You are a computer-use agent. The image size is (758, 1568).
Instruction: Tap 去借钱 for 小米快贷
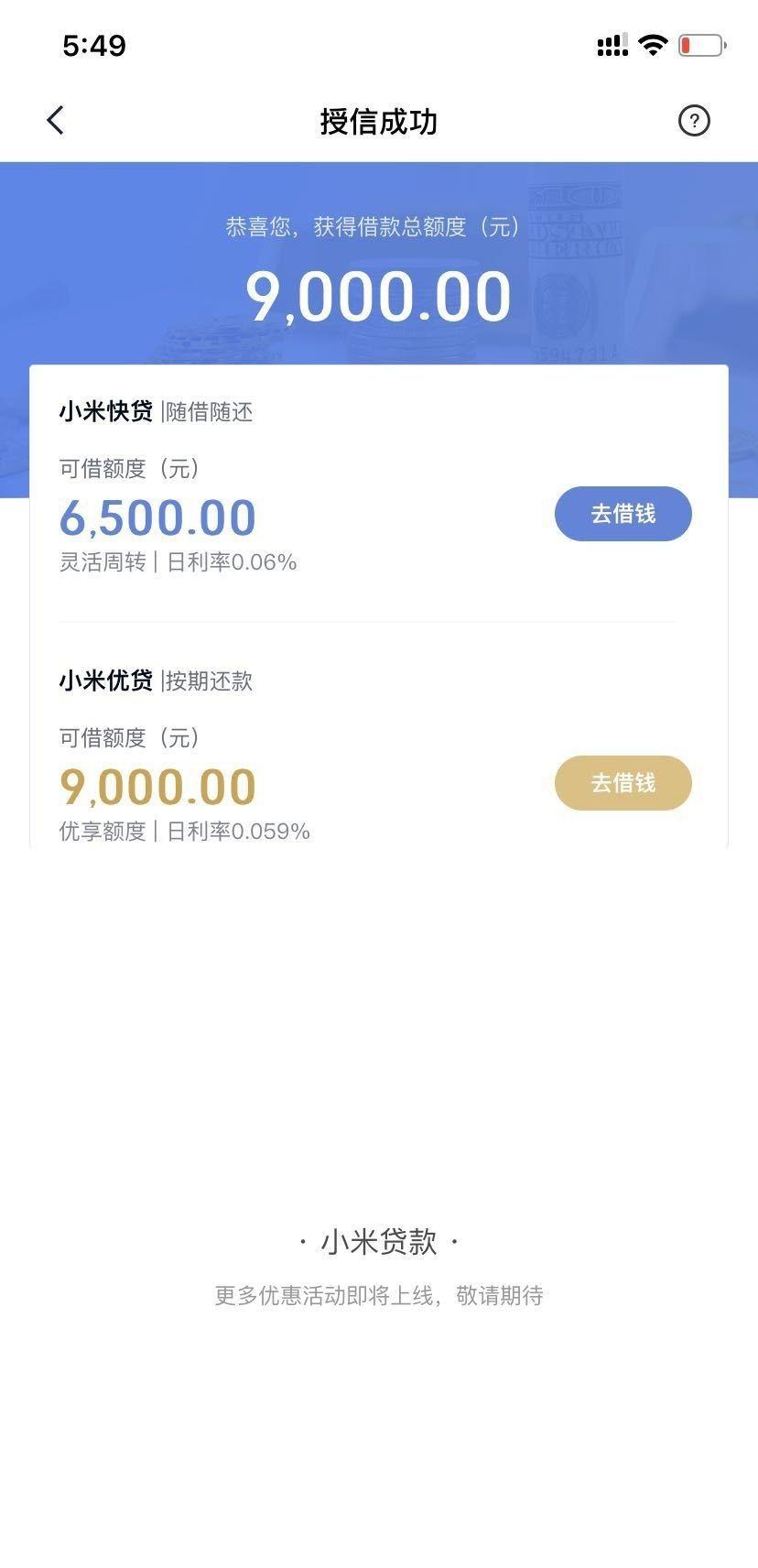[x=623, y=514]
